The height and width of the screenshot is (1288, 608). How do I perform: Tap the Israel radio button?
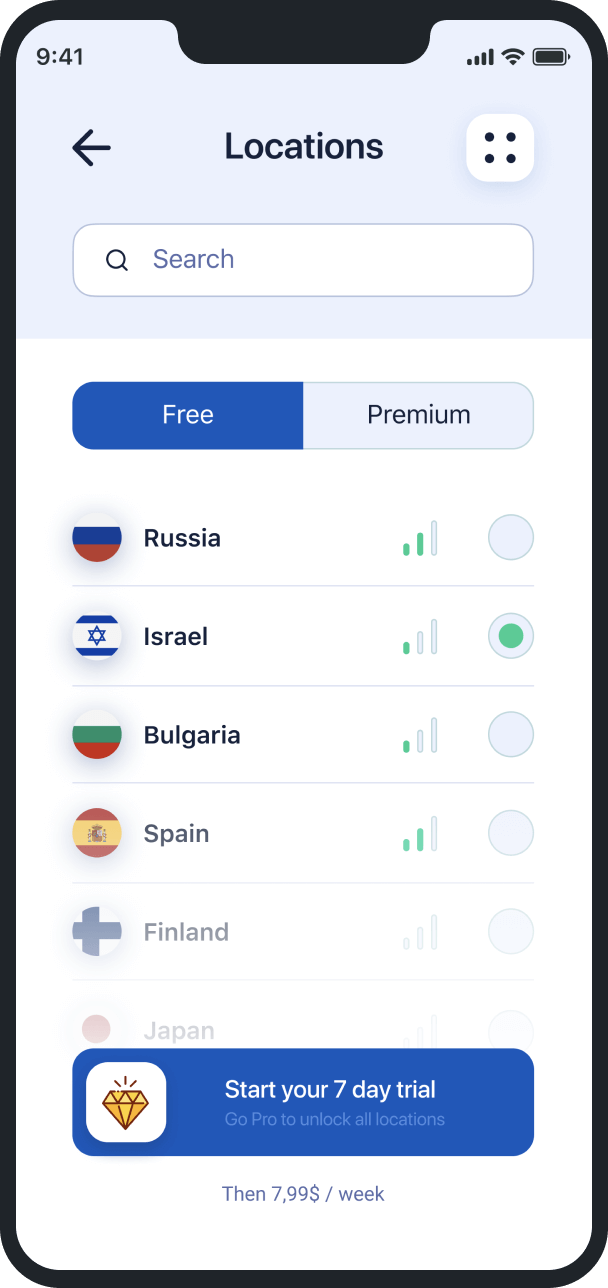pyautogui.click(x=511, y=636)
